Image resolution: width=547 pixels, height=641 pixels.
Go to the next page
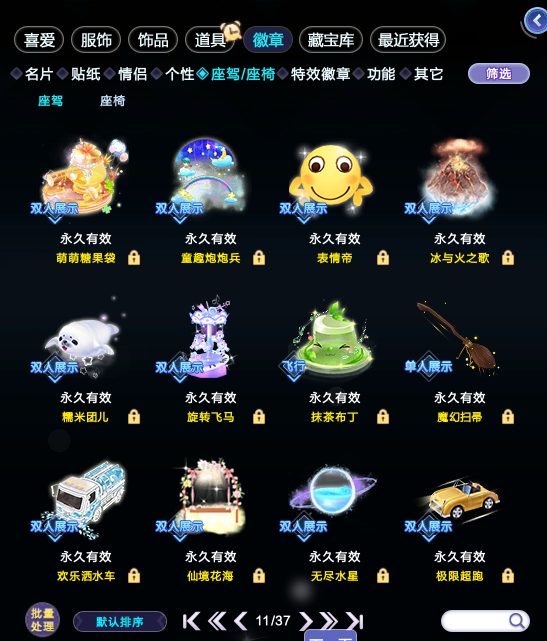305,621
